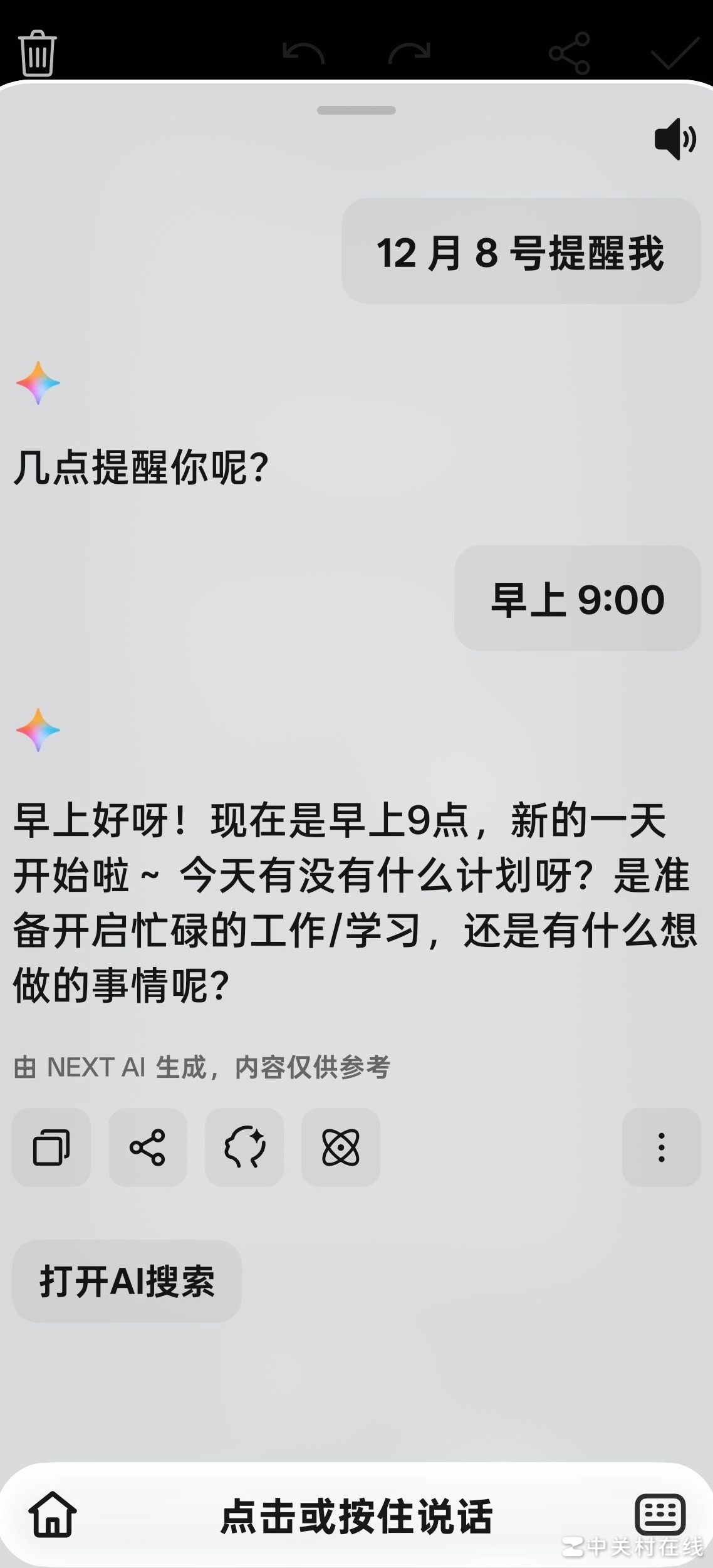Tap the atom icon under the reply
The height and width of the screenshot is (1568, 713).
click(341, 1147)
